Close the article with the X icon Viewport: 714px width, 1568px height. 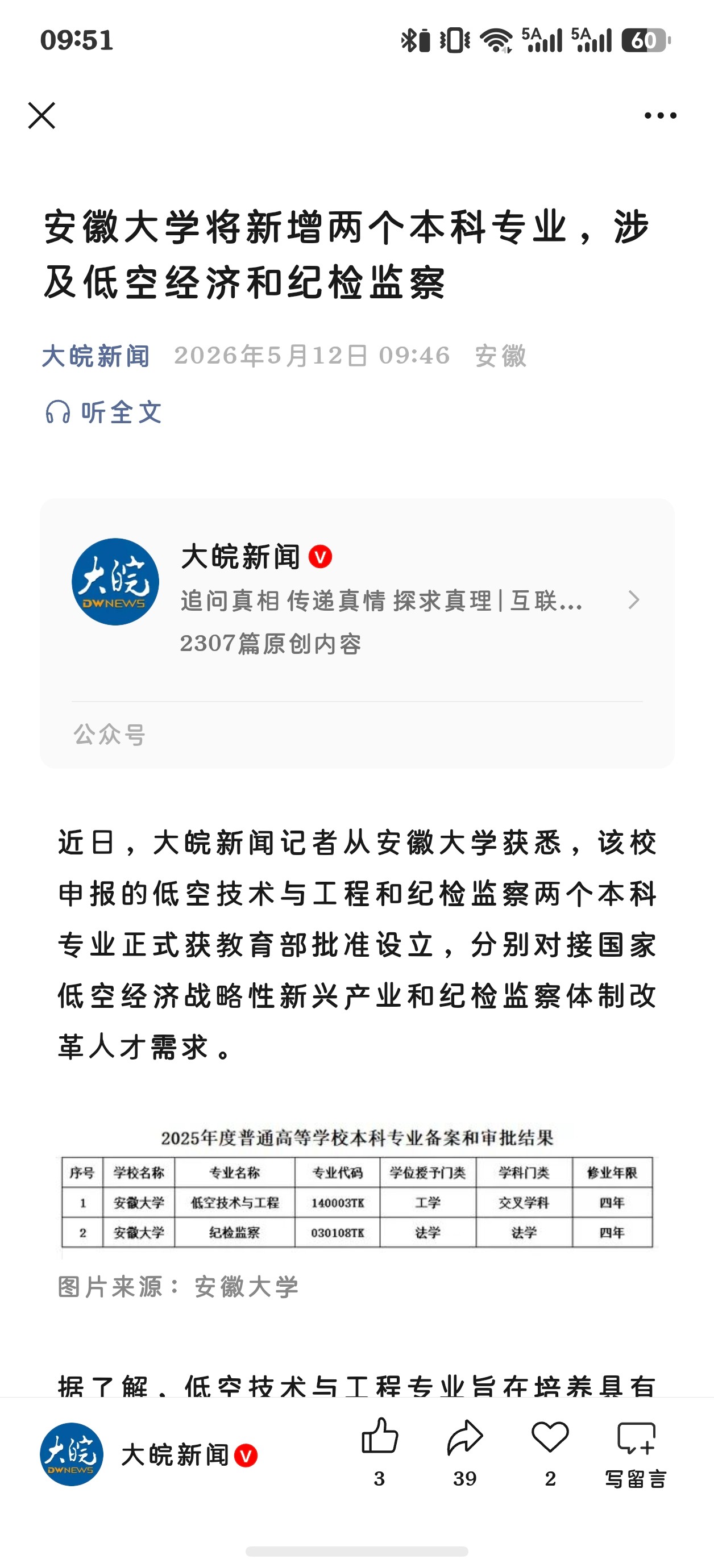tap(41, 115)
